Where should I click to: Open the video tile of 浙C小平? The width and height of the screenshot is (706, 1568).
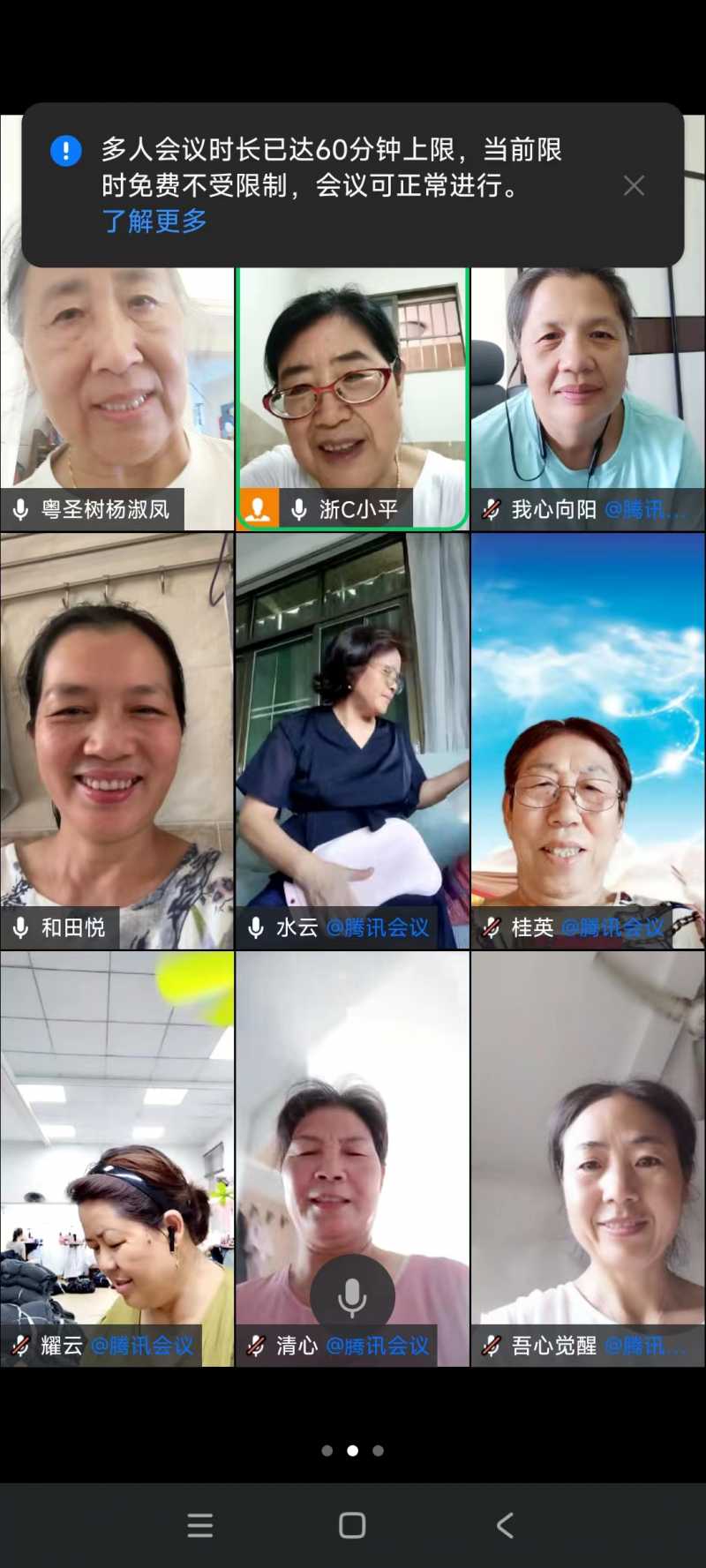point(352,397)
